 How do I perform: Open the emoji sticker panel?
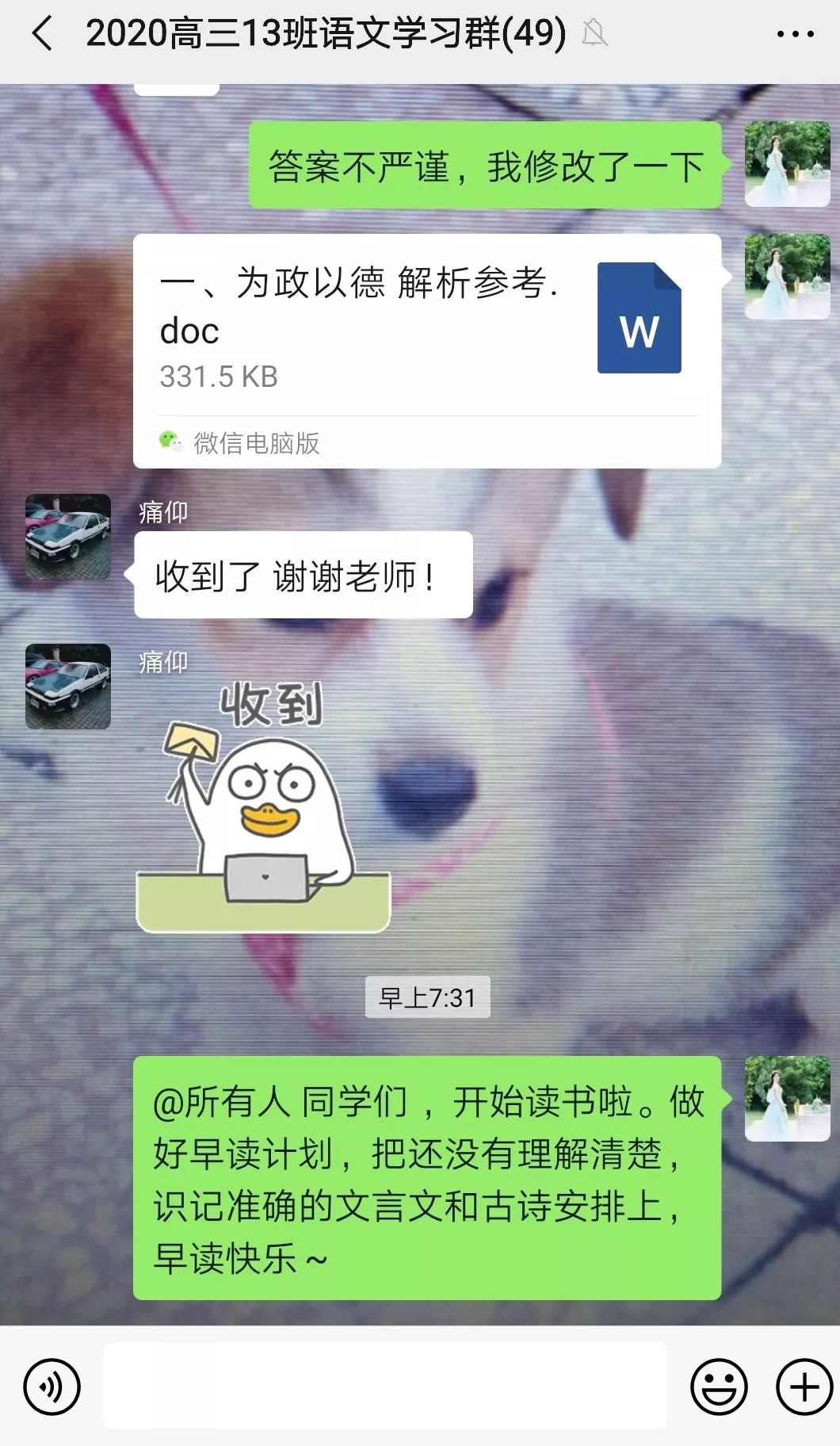point(719,1387)
